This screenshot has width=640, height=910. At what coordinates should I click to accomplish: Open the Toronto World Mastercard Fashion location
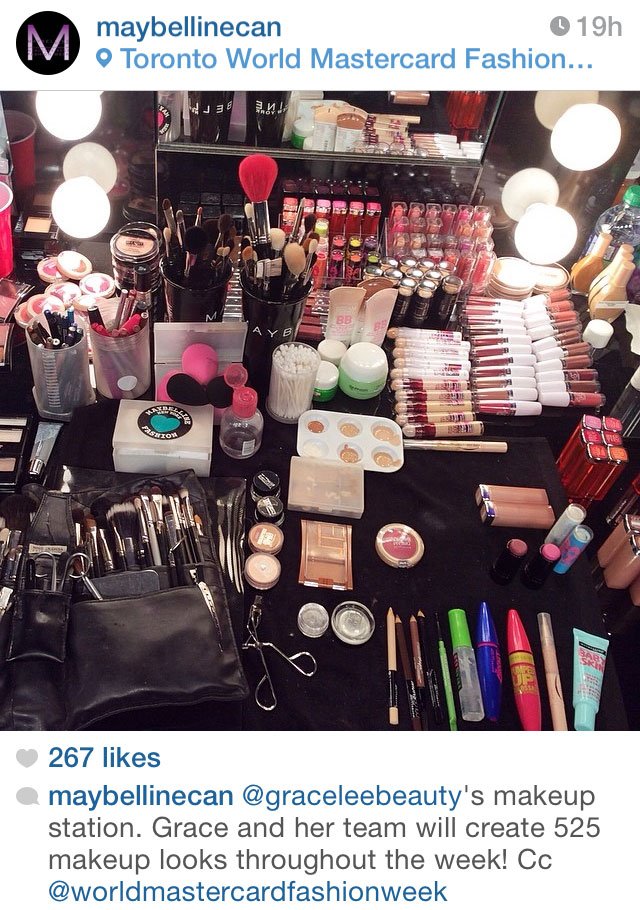coord(356,59)
